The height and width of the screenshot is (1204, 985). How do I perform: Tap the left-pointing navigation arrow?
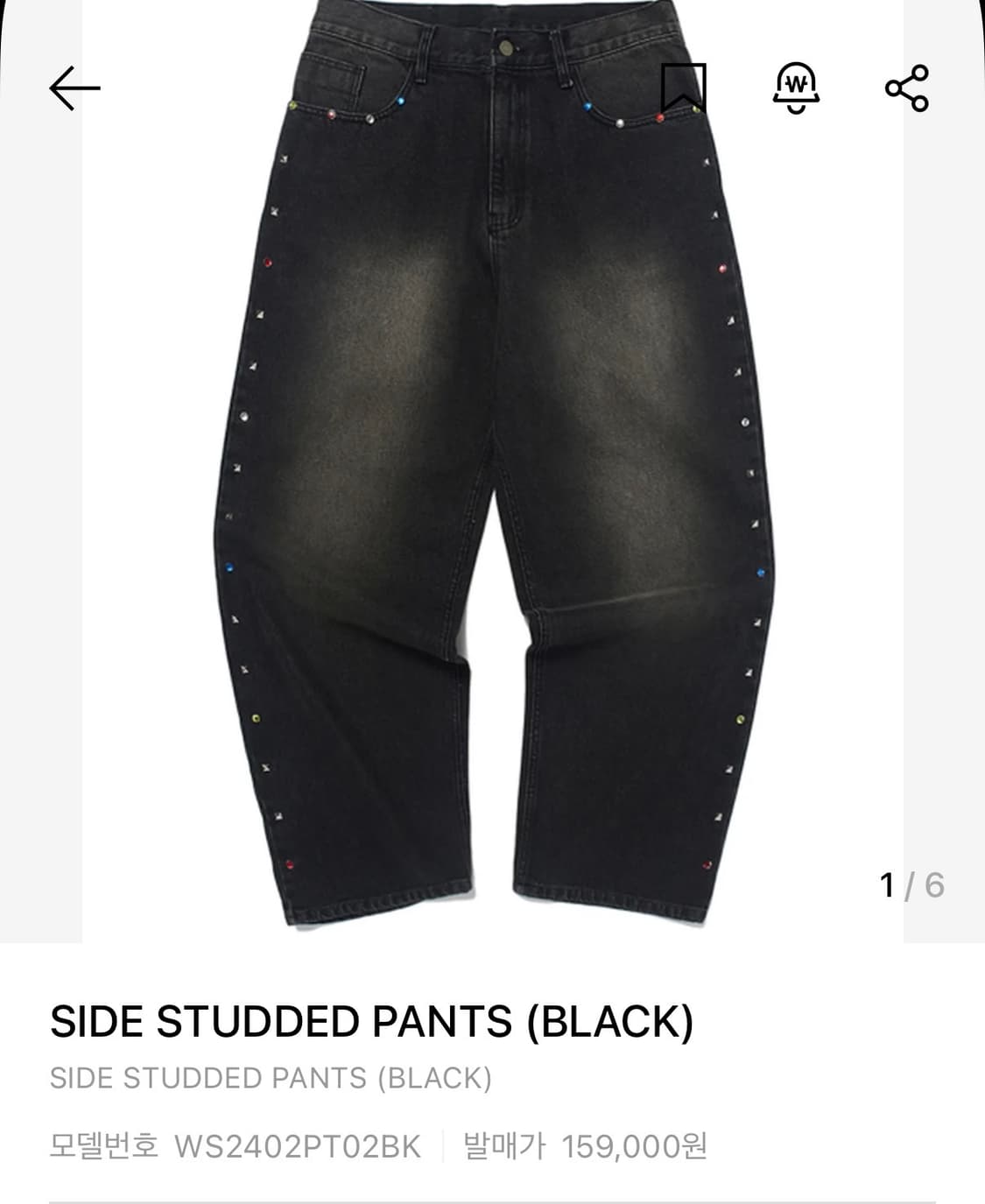[77, 87]
